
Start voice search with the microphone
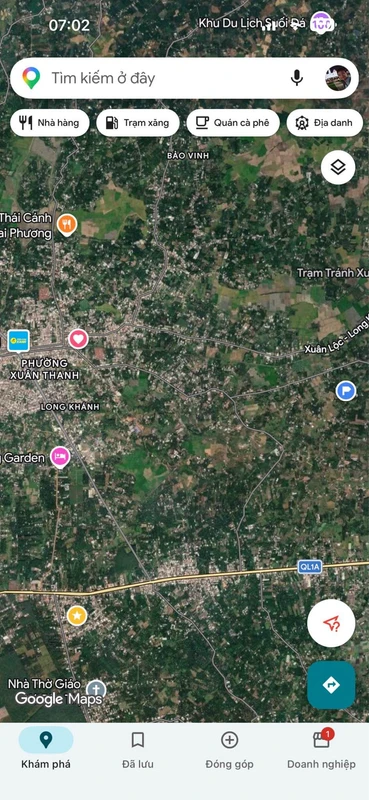pyautogui.click(x=297, y=78)
